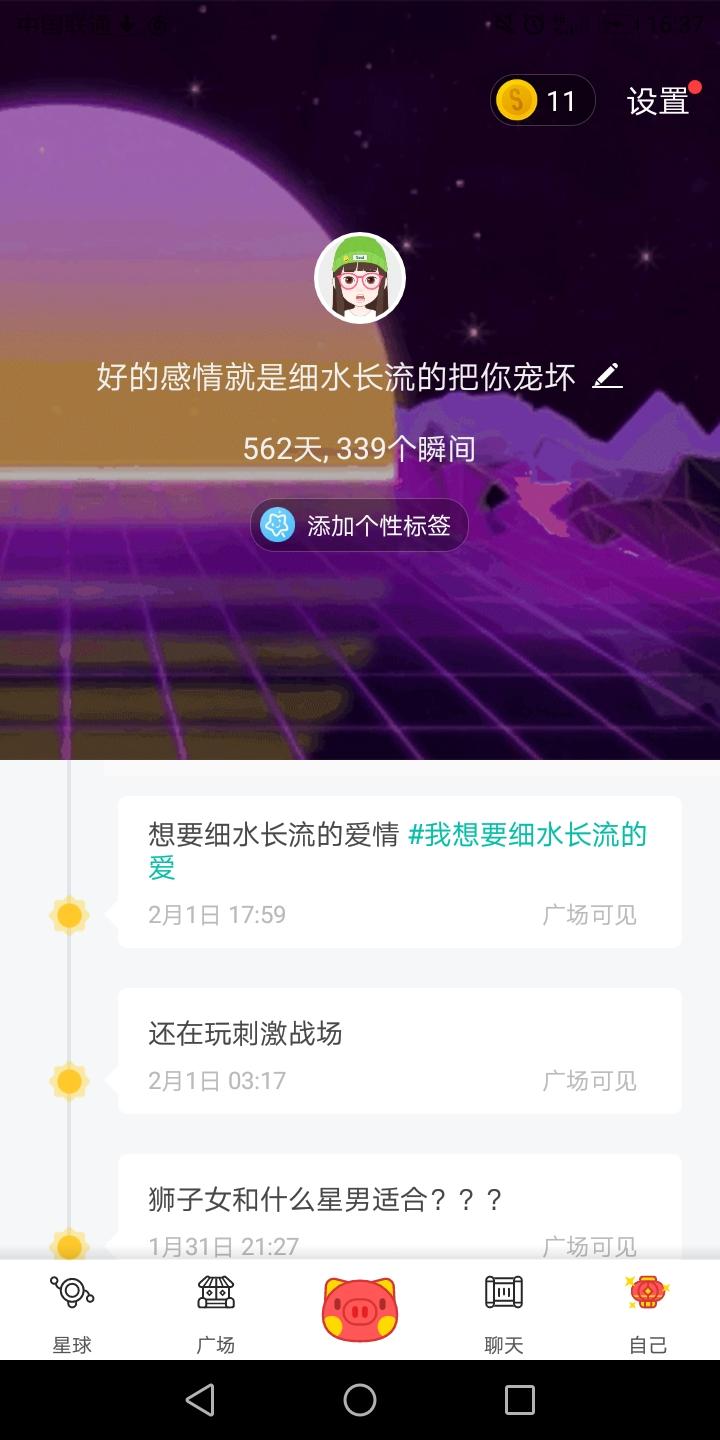Select the 自己 tab
Screen dimensions: 720x1440
click(648, 1311)
